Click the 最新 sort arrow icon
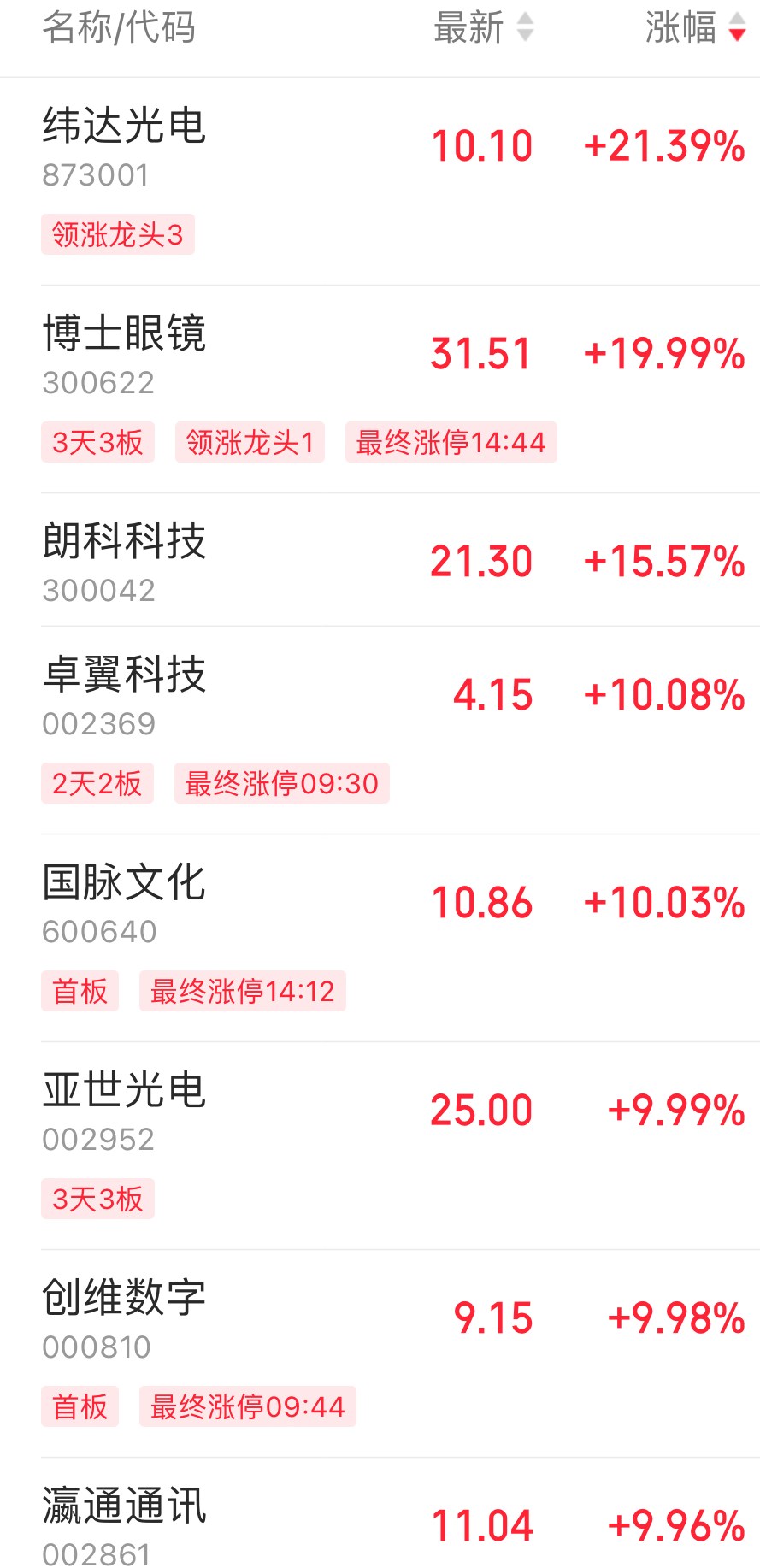Viewport: 760px width, 1568px height. coord(524,27)
